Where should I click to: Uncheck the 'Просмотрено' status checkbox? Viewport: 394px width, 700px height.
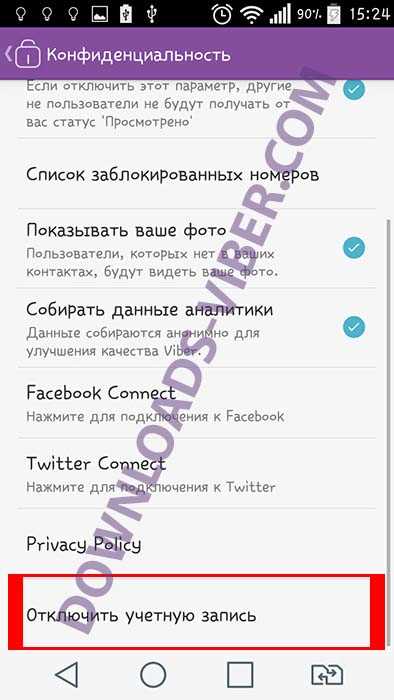click(354, 89)
